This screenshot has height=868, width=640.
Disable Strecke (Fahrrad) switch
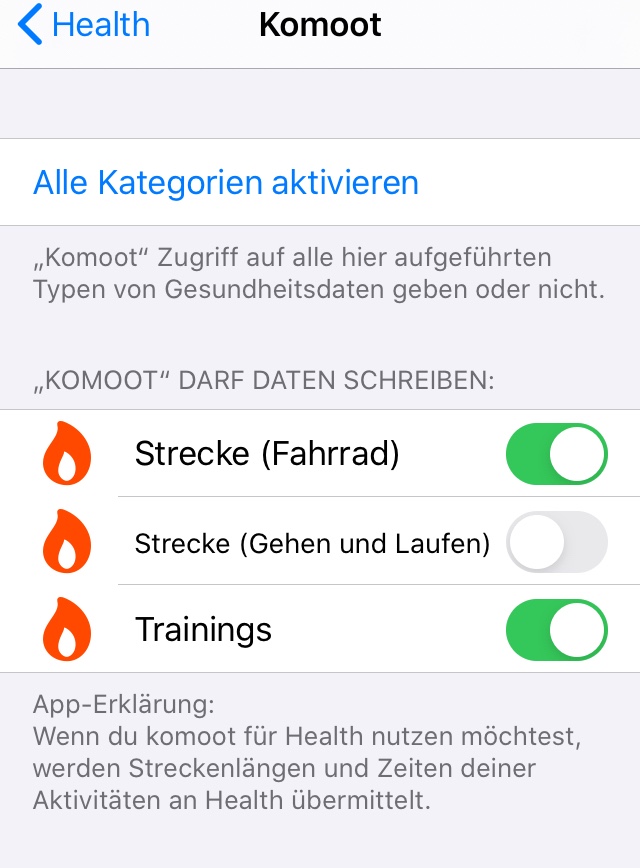click(x=557, y=454)
